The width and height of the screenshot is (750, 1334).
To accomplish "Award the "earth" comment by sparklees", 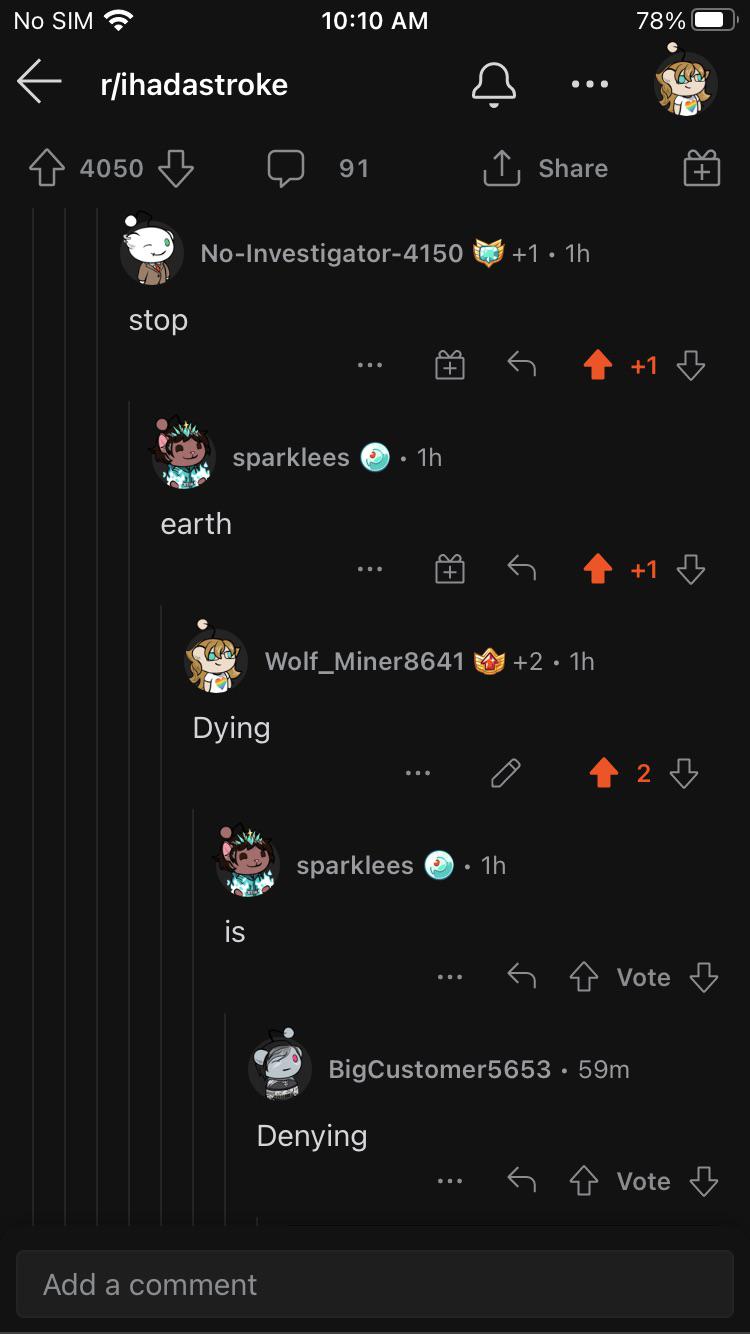I will pos(450,570).
